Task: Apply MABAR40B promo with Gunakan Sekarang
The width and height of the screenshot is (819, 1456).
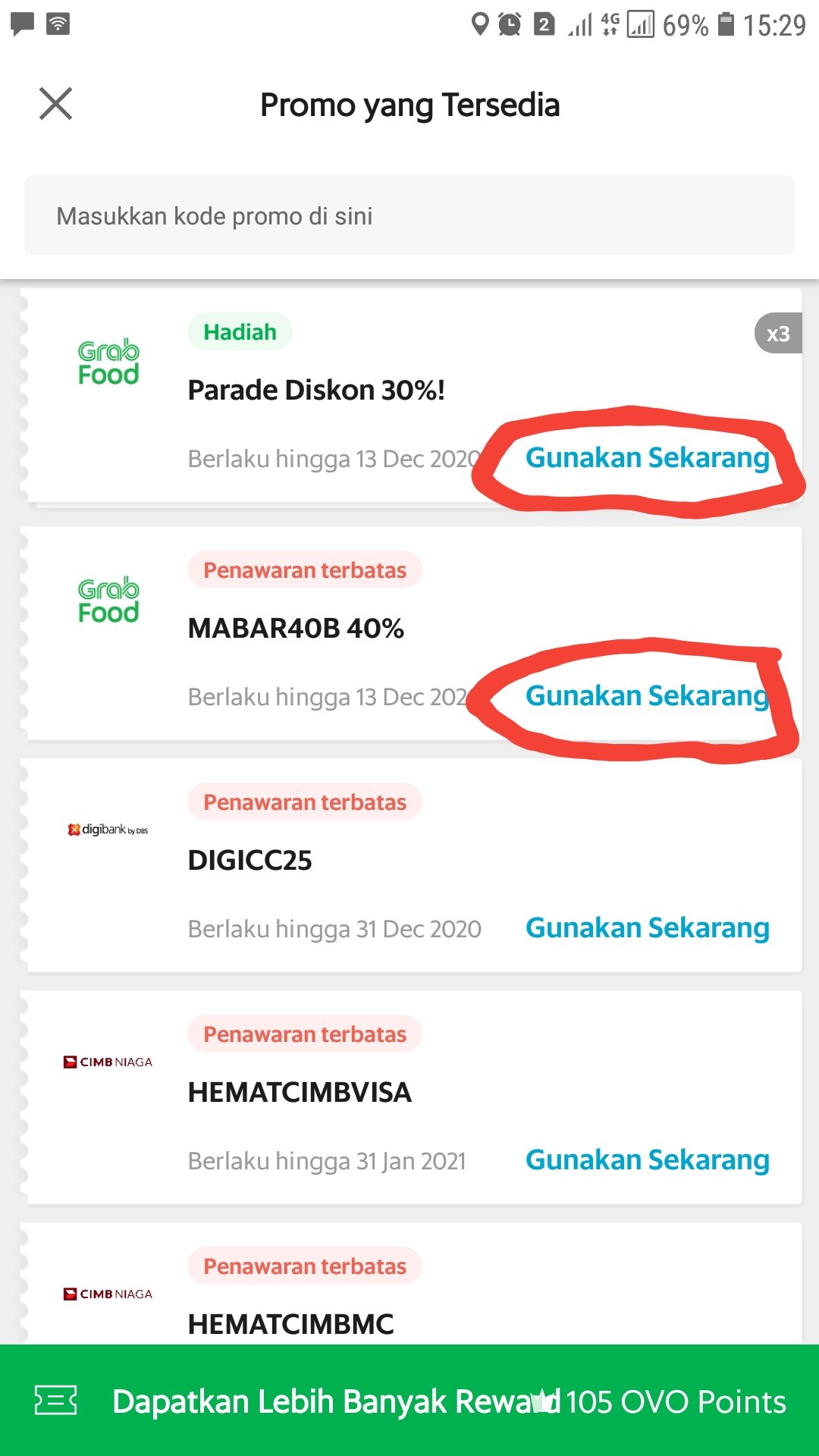Action: pyautogui.click(x=648, y=696)
